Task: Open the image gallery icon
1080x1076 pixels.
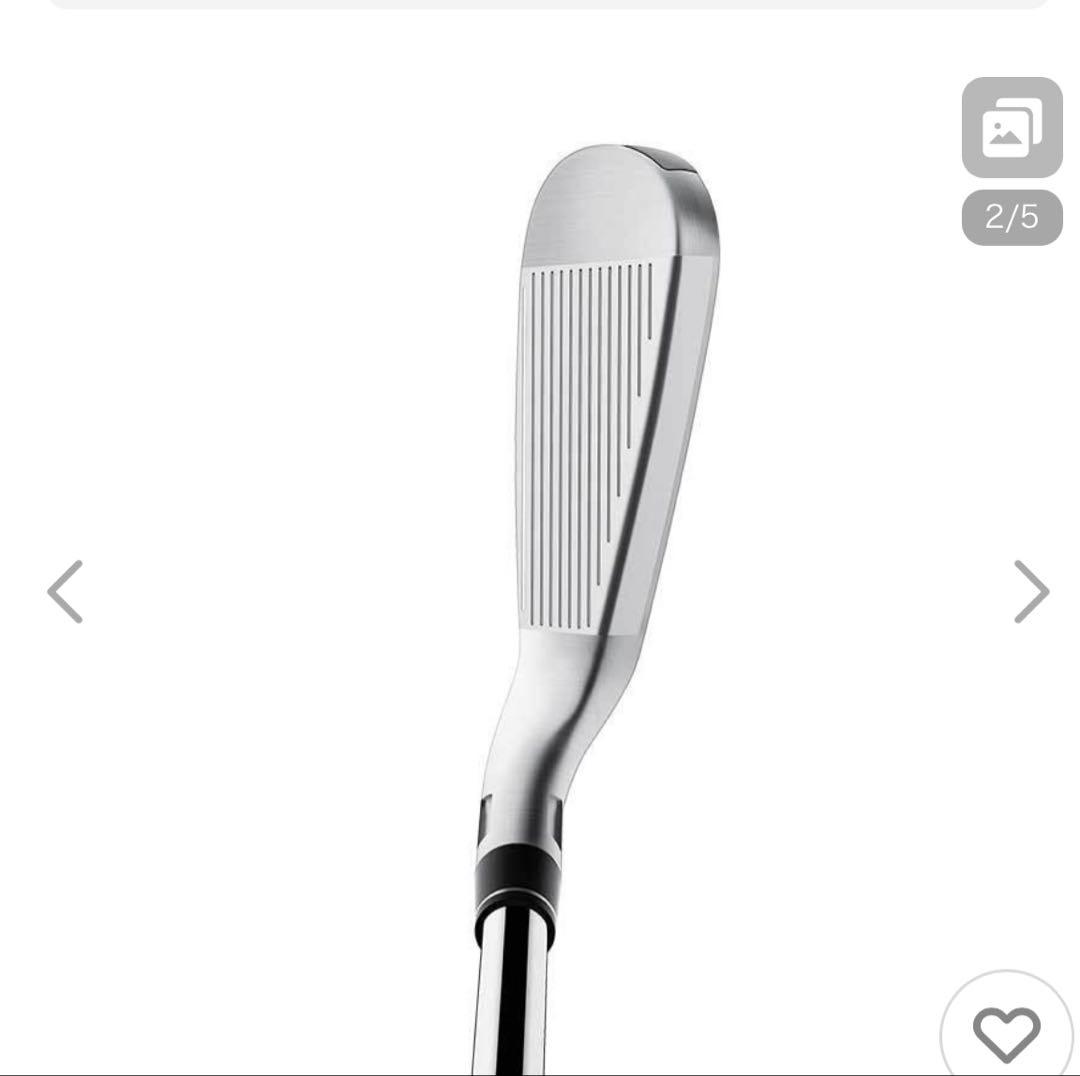Action: [x=1011, y=128]
